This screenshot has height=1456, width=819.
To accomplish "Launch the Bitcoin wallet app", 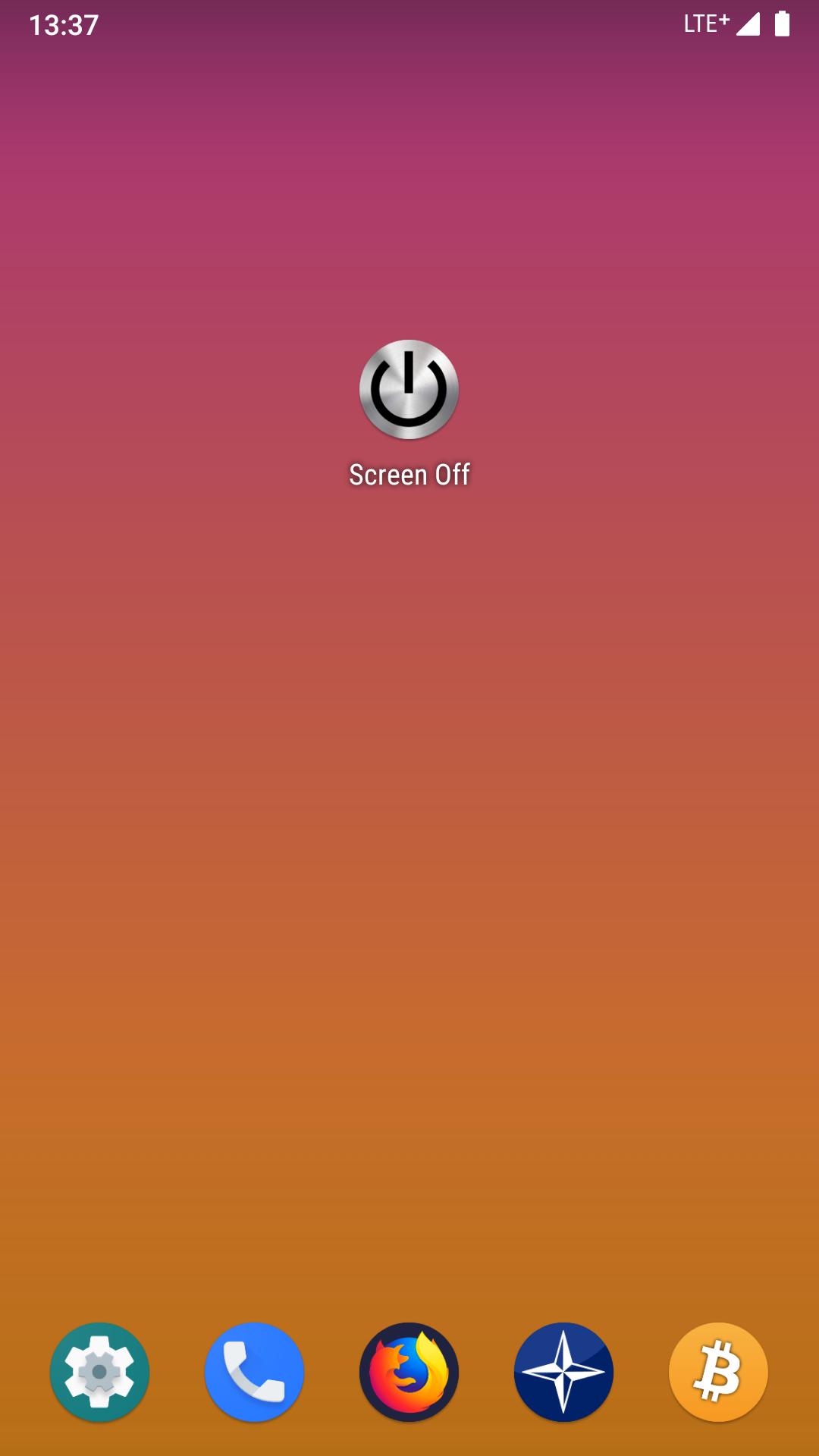I will pyautogui.click(x=718, y=1372).
